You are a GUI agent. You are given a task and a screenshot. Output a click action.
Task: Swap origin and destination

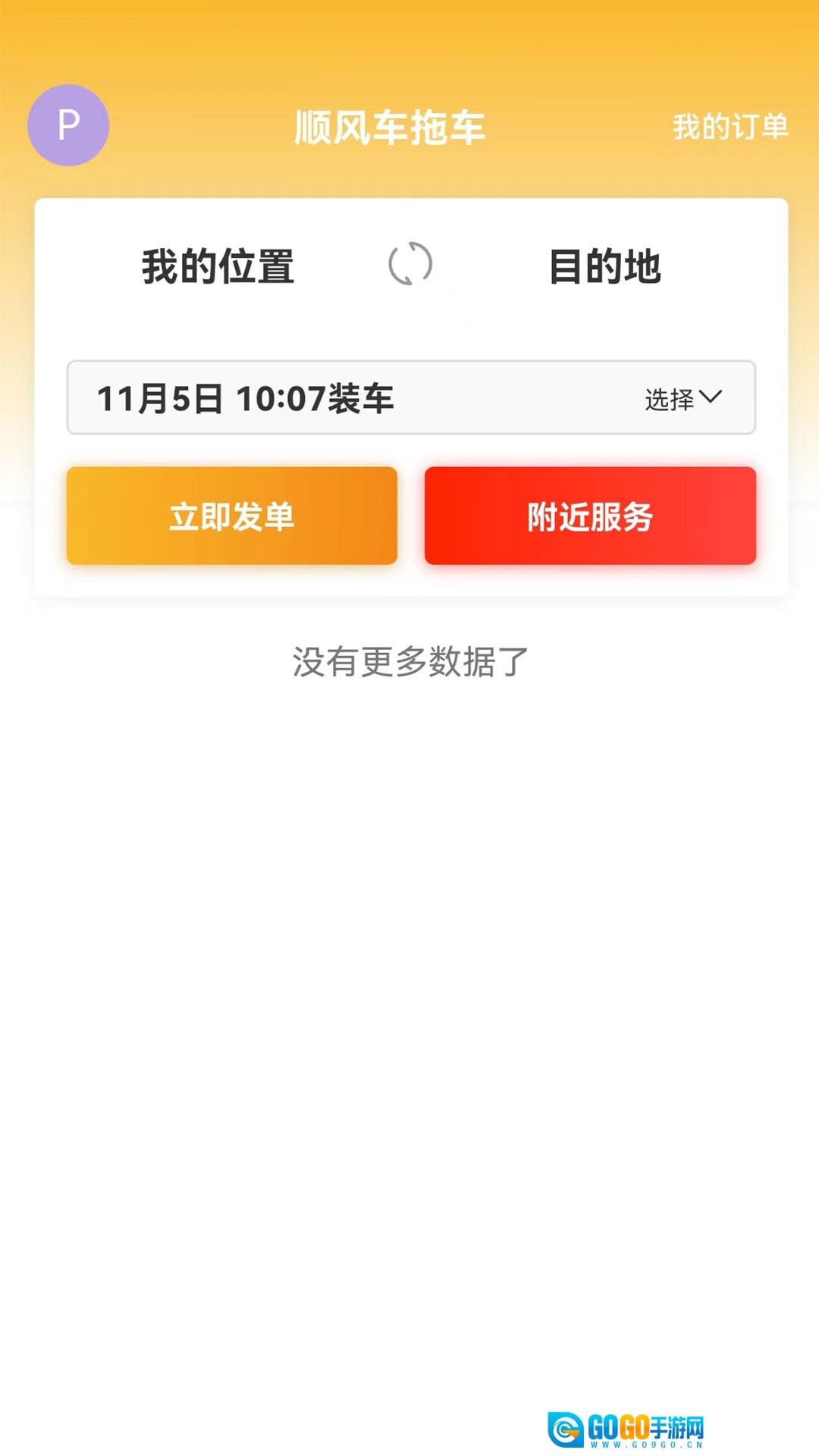point(410,264)
